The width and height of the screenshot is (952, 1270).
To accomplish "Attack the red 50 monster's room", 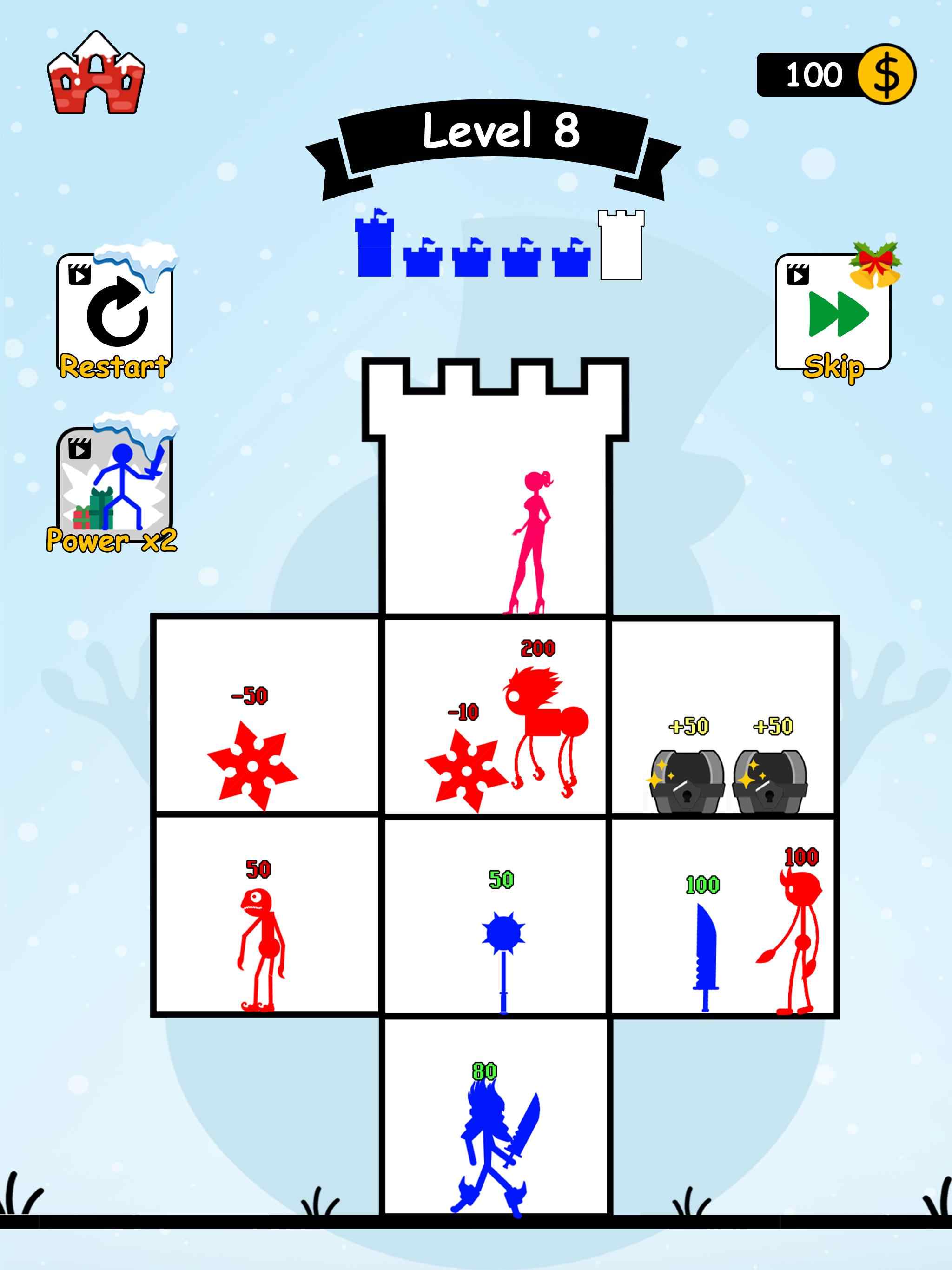I will coord(267,916).
